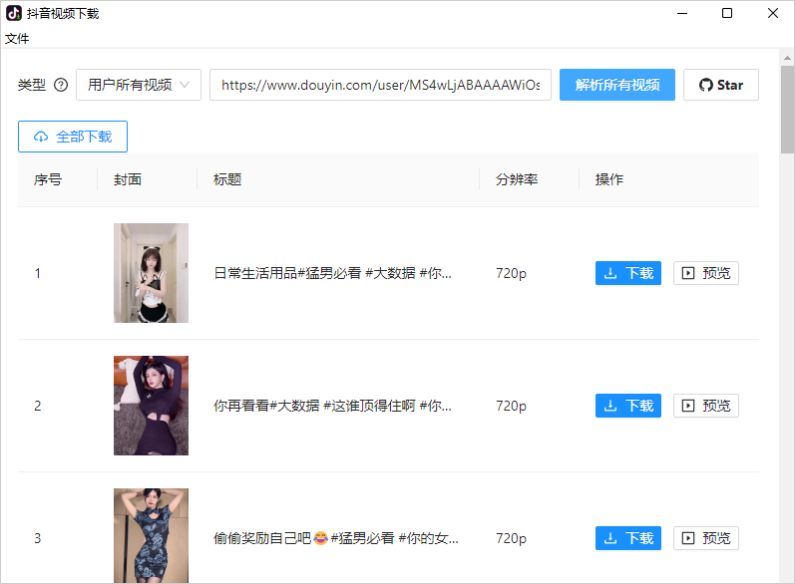Maximize the window
The image size is (795, 584).
click(727, 14)
